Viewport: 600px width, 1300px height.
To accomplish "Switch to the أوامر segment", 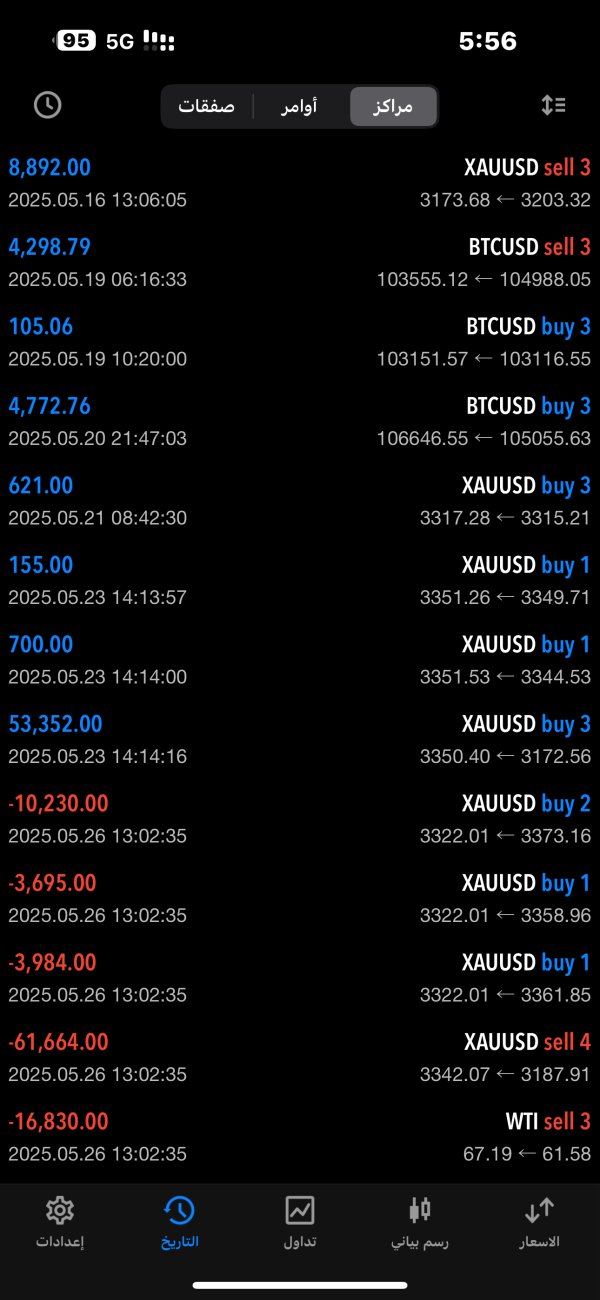I will (x=299, y=106).
